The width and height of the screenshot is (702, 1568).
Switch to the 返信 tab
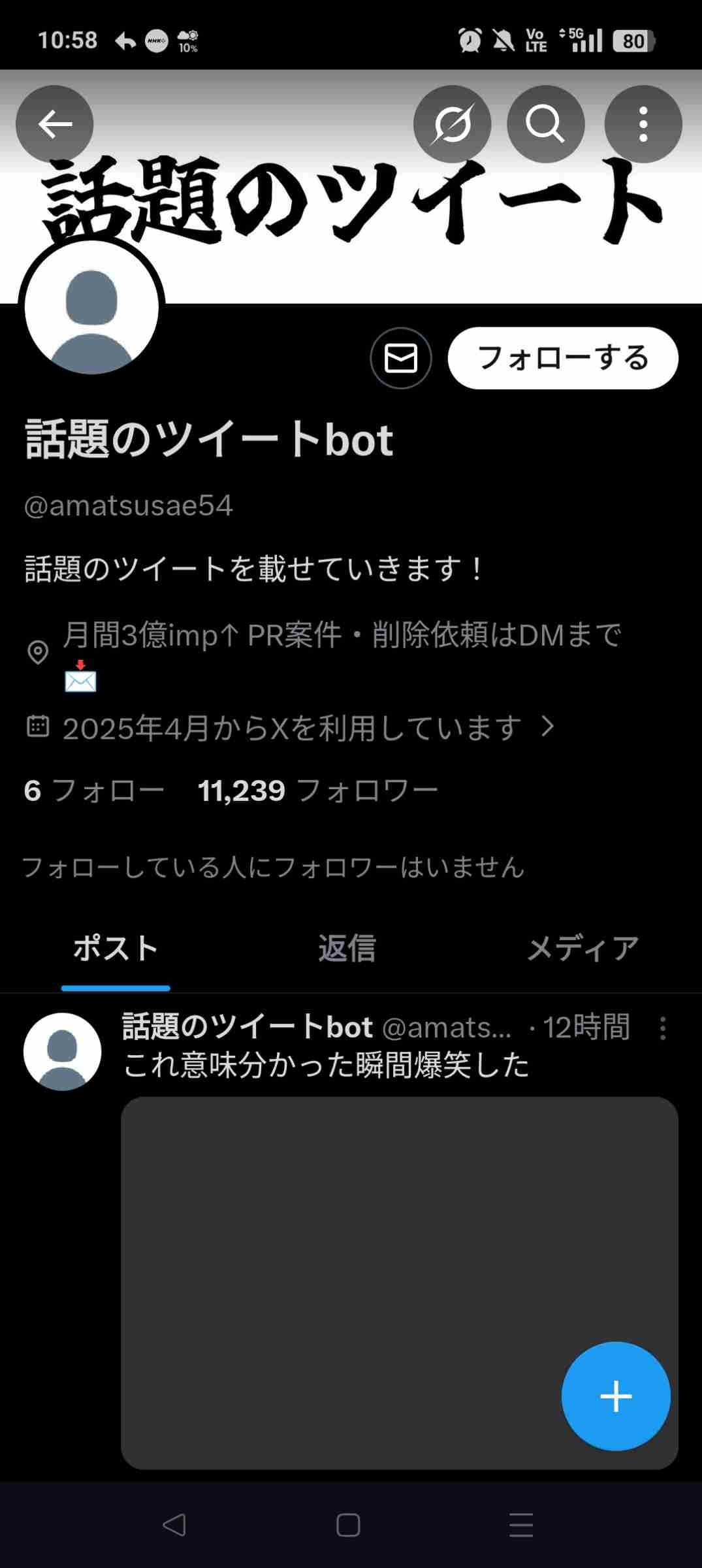point(347,949)
